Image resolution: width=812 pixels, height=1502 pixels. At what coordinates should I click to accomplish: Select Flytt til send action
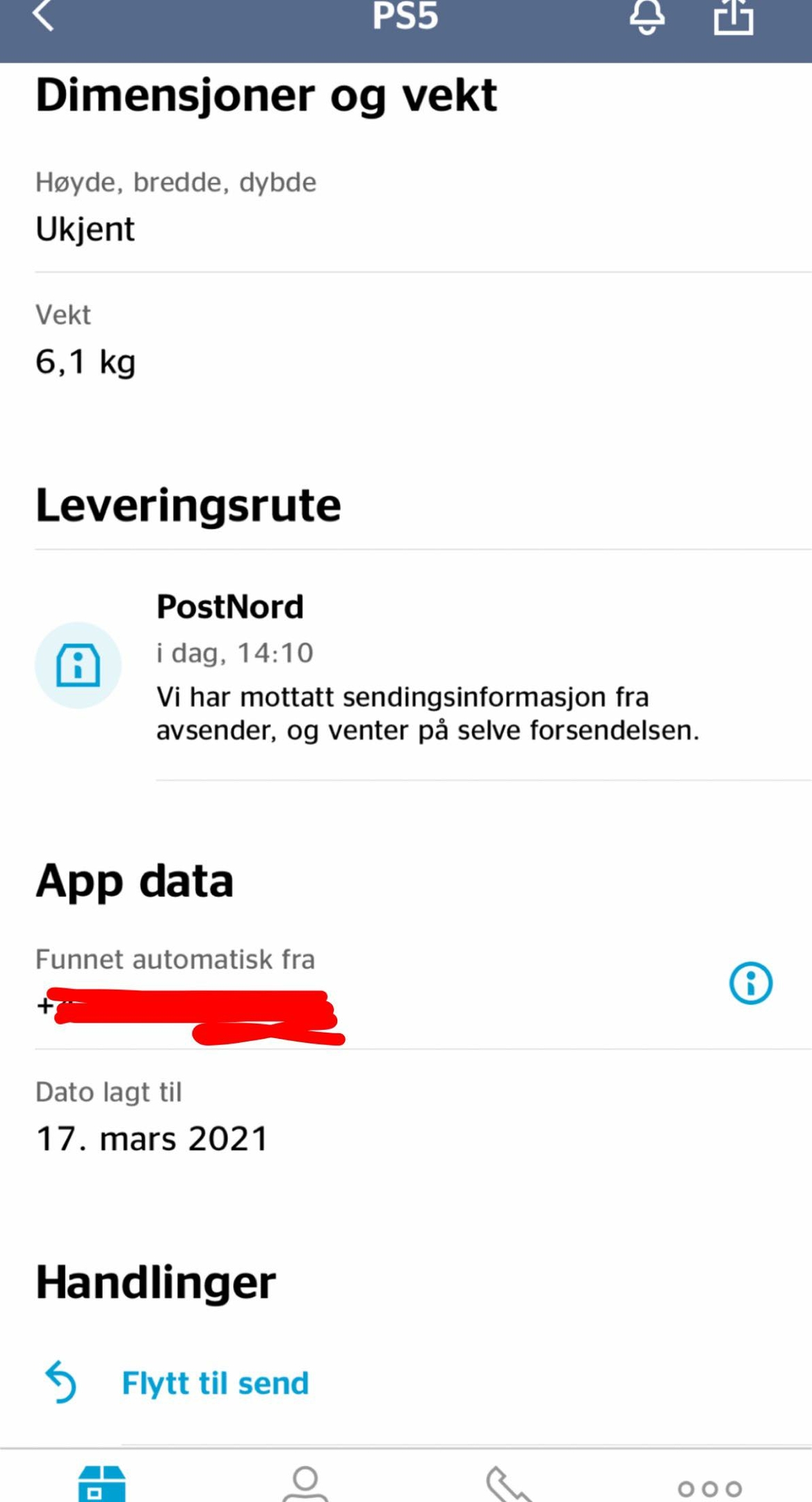[x=177, y=1382]
